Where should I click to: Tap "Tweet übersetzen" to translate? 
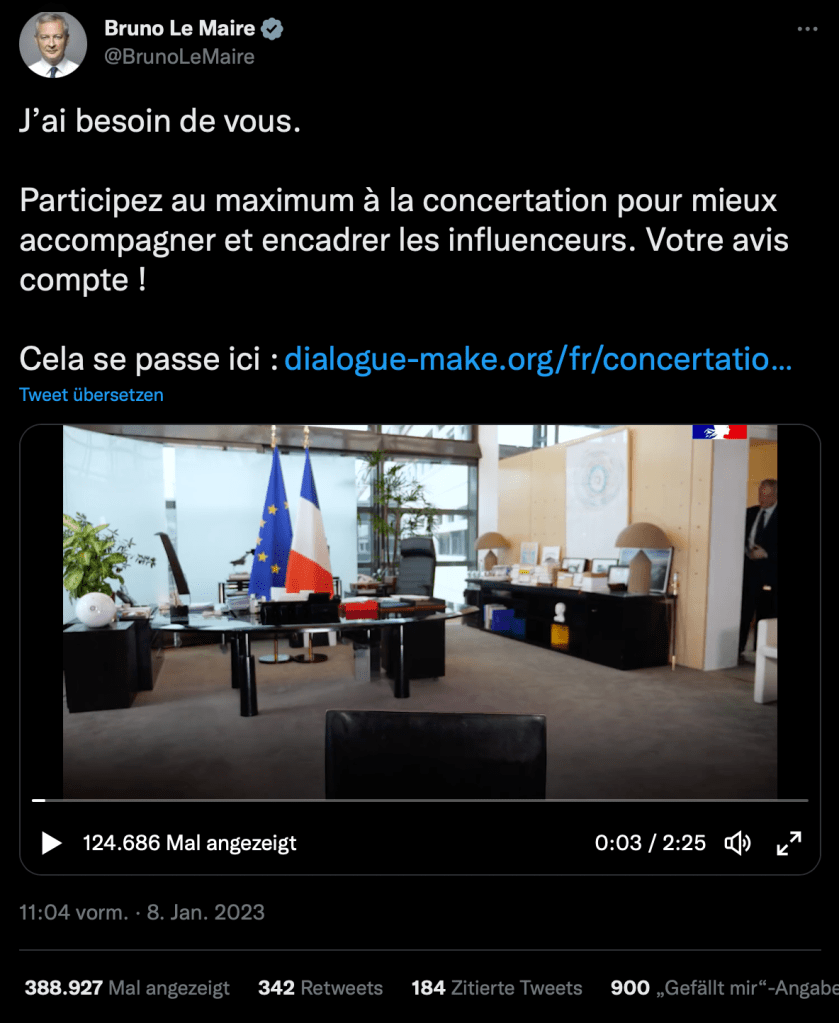pyautogui.click(x=91, y=395)
